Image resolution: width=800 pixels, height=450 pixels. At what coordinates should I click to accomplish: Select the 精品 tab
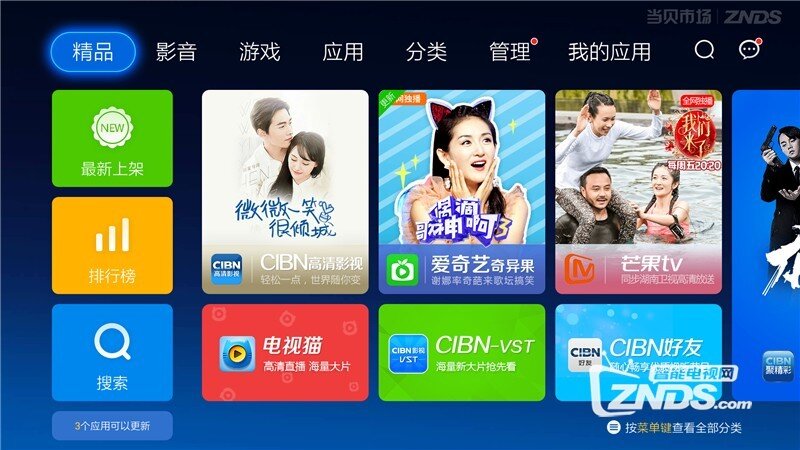[92, 52]
